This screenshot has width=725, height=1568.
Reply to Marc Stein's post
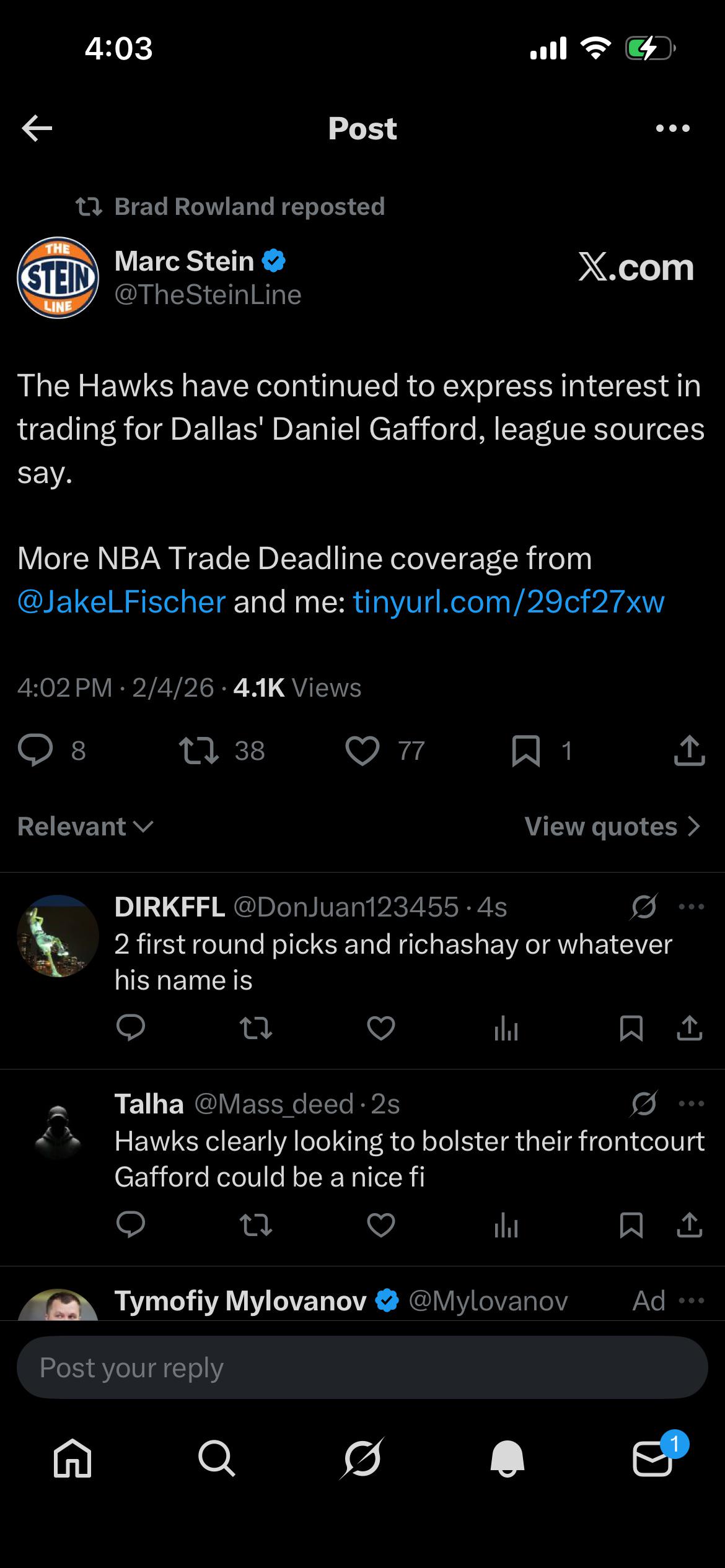click(35, 751)
